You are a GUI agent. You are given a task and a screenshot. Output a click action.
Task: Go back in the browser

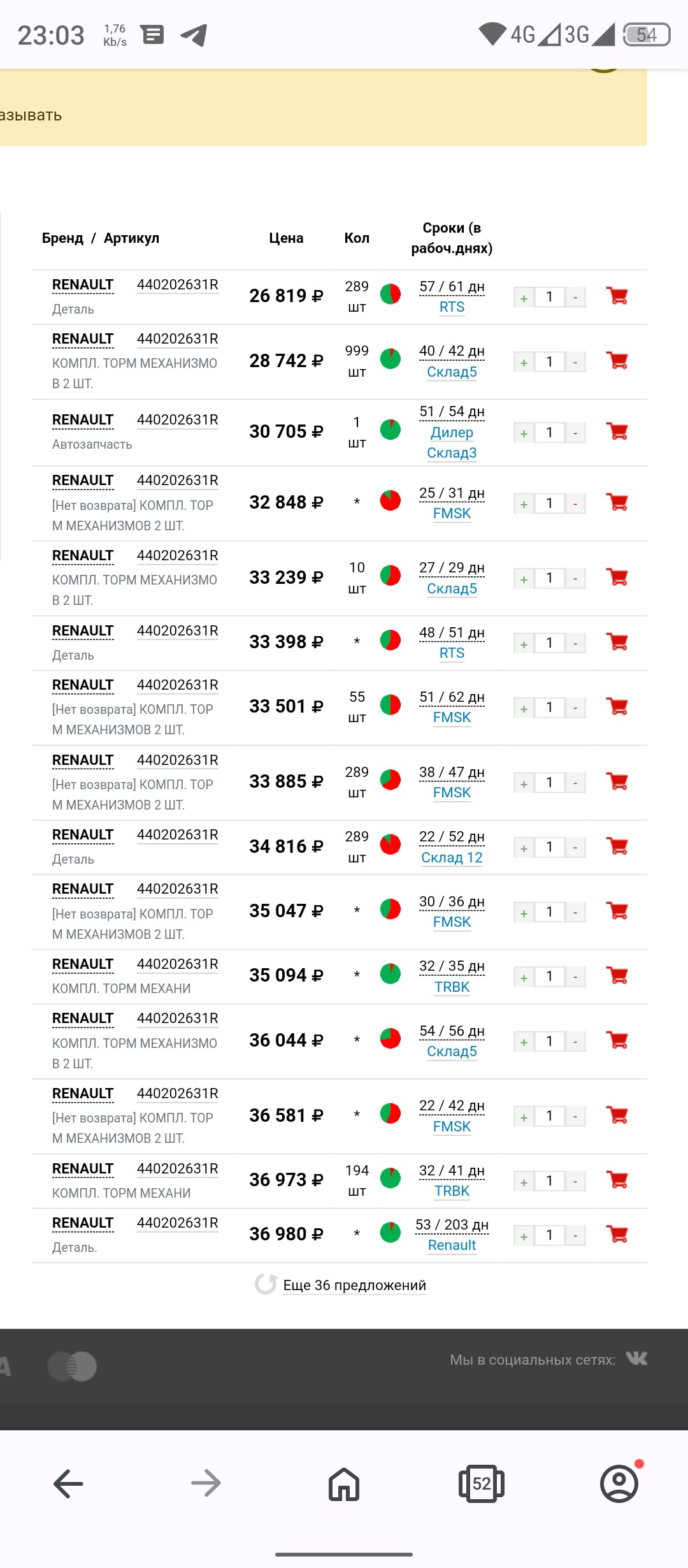[68, 1483]
